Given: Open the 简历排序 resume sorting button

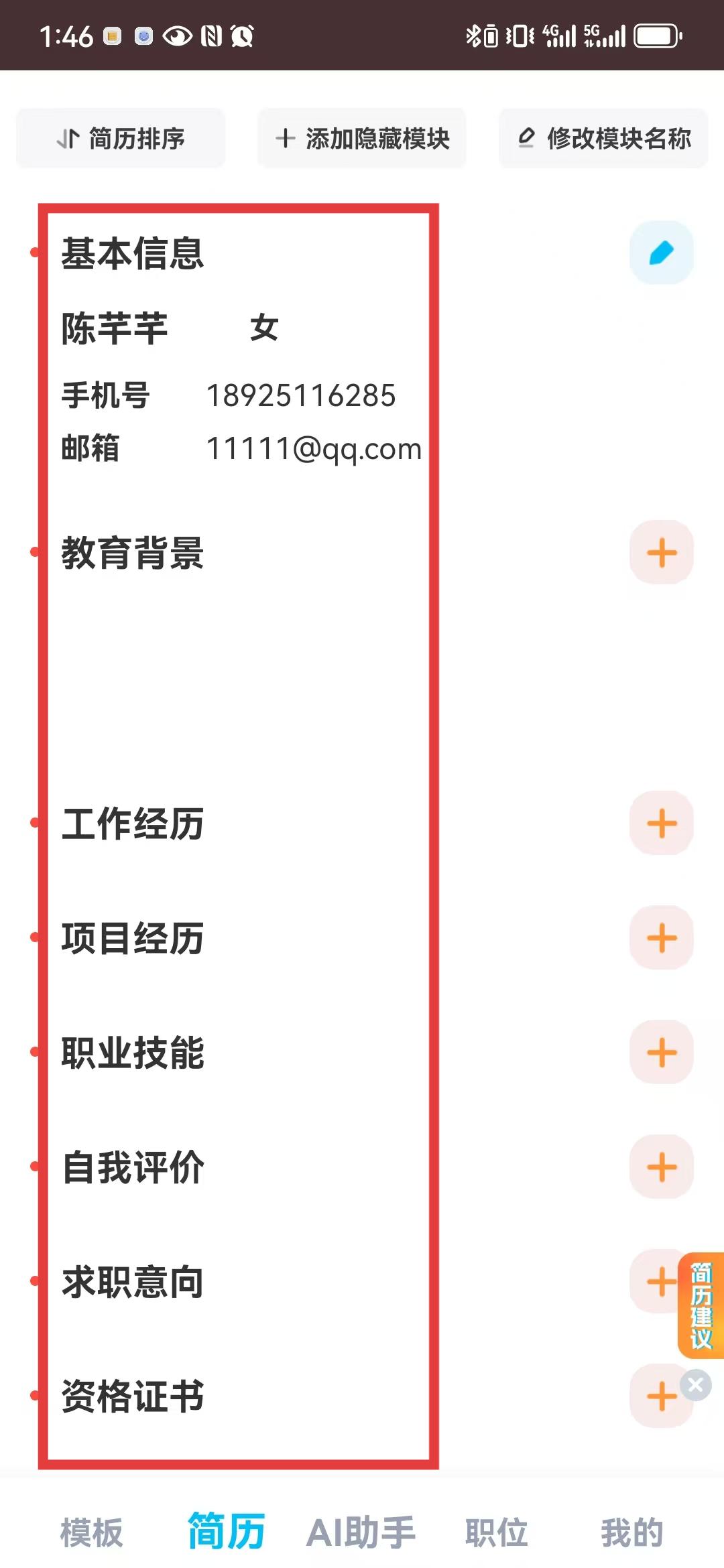Looking at the screenshot, I should [121, 139].
